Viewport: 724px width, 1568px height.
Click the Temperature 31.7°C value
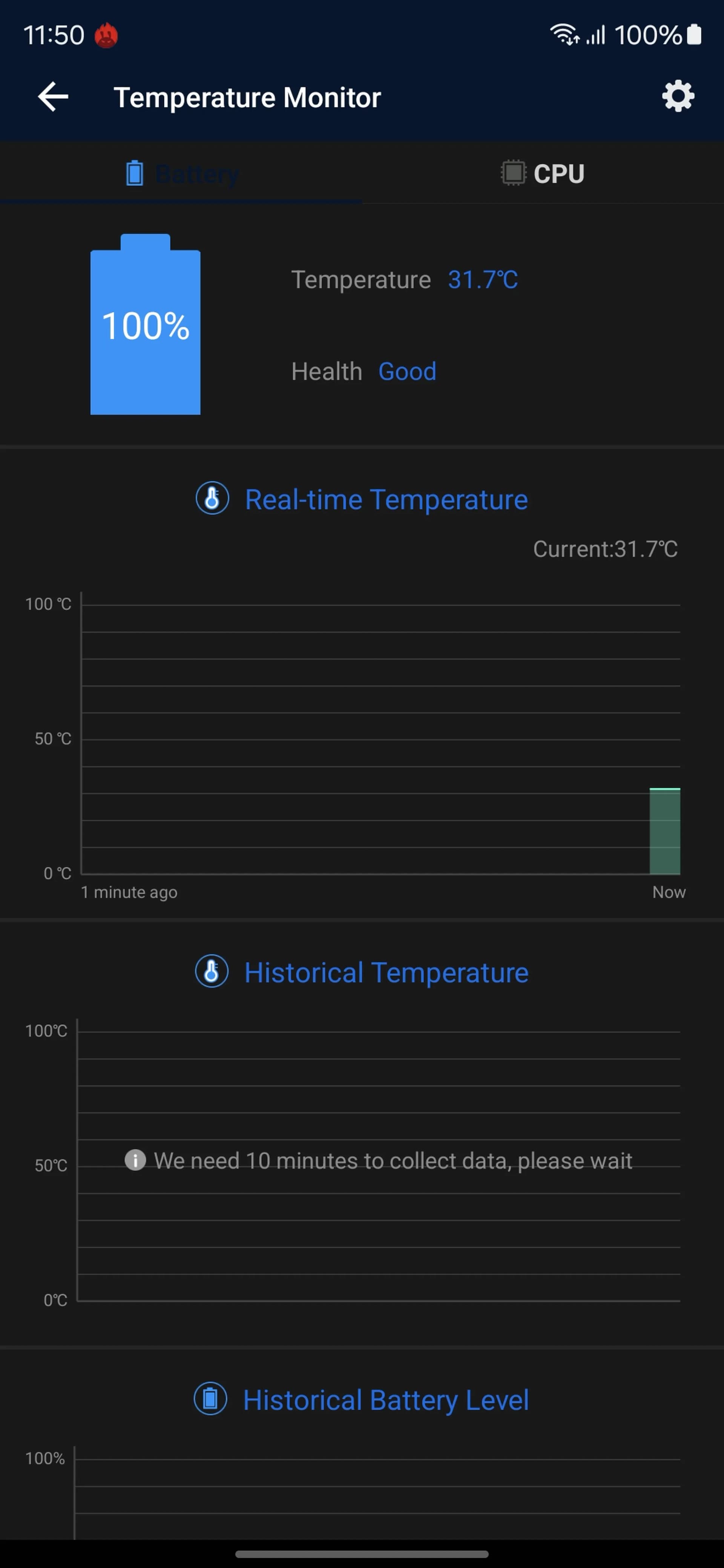[482, 279]
